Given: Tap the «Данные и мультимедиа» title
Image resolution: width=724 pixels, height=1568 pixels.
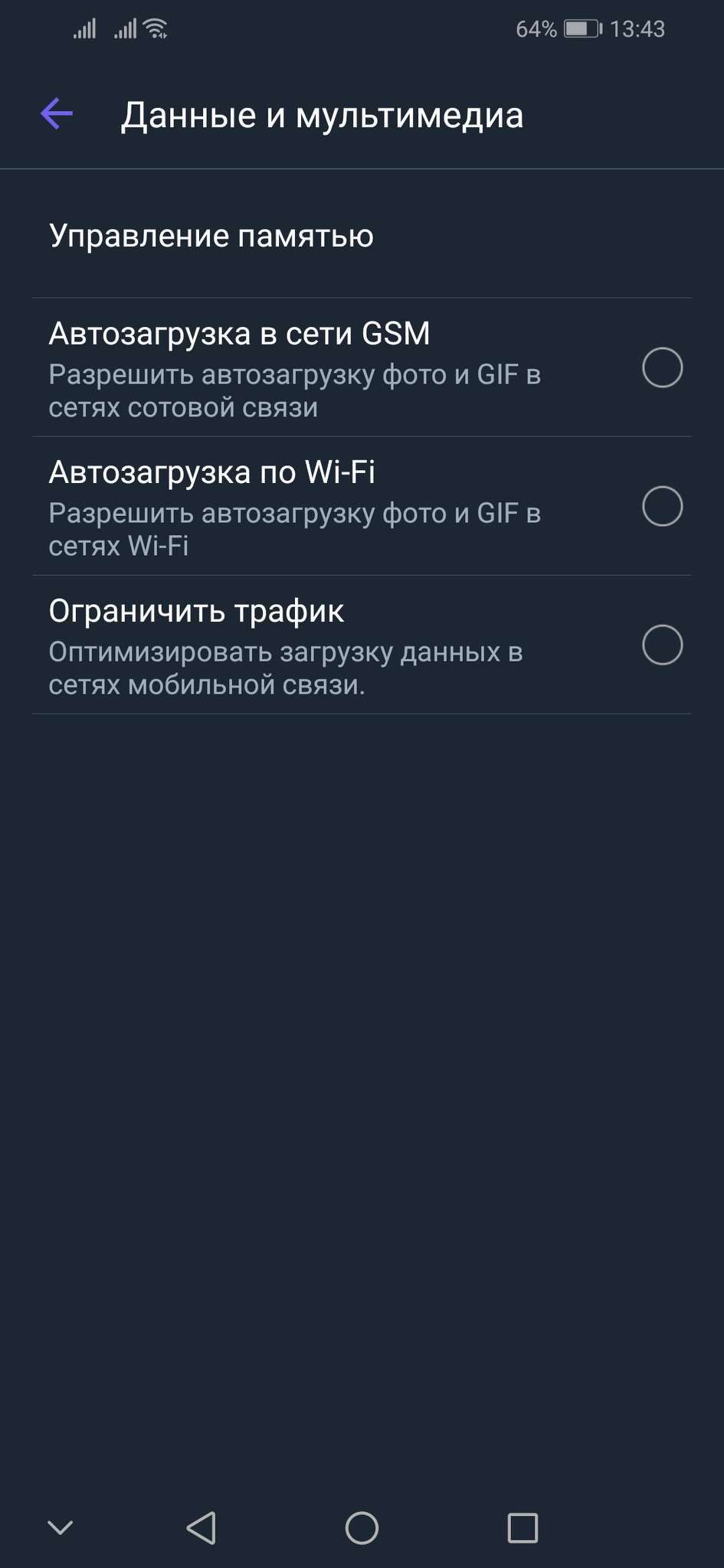Looking at the screenshot, I should (x=322, y=115).
